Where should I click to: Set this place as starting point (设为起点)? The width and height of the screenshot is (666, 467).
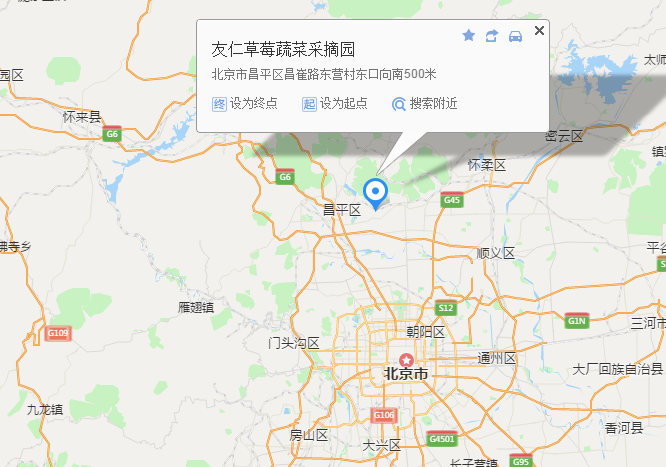[334, 103]
